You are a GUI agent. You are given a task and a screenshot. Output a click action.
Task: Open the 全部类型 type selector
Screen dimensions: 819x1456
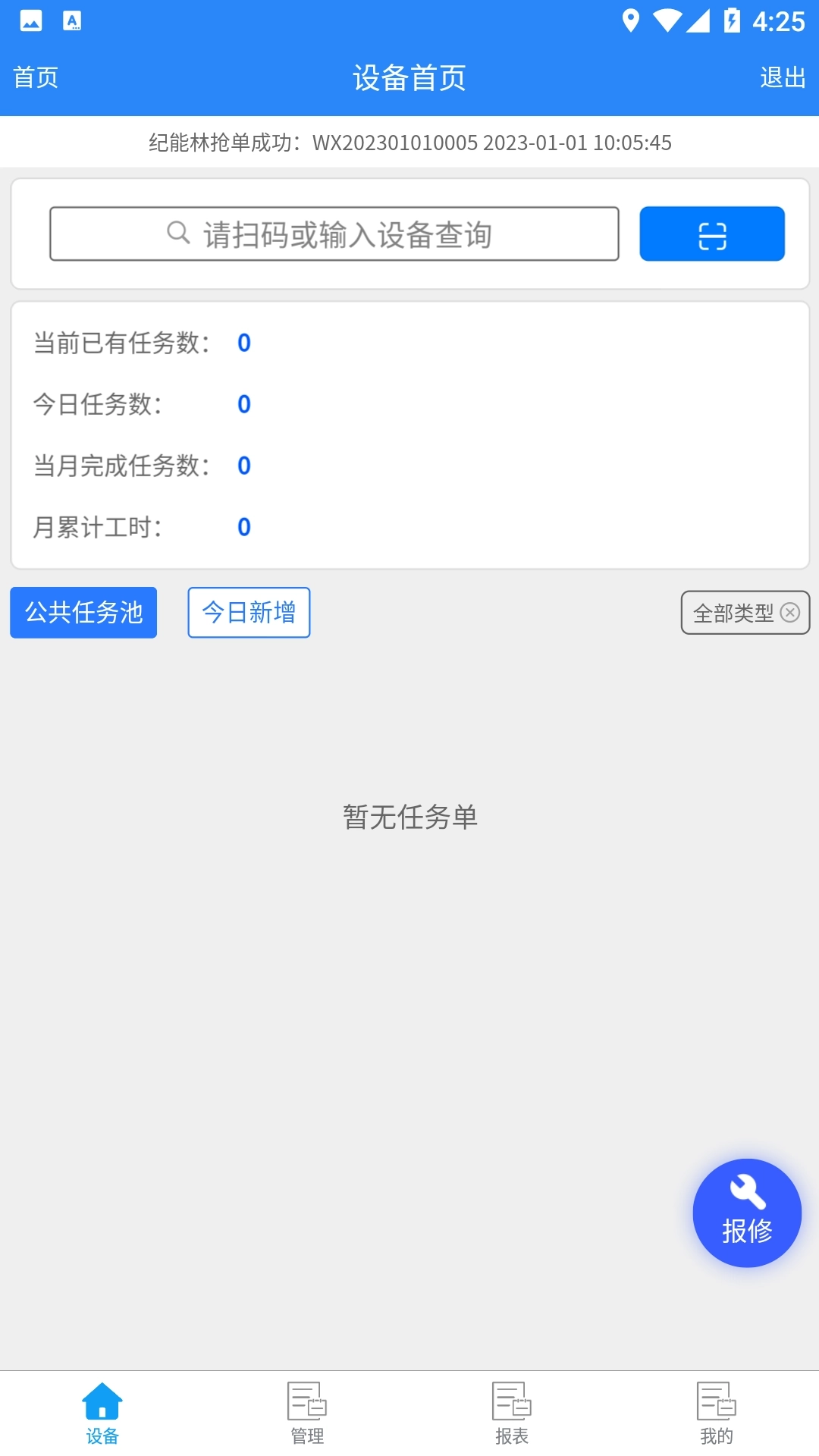pos(732,613)
